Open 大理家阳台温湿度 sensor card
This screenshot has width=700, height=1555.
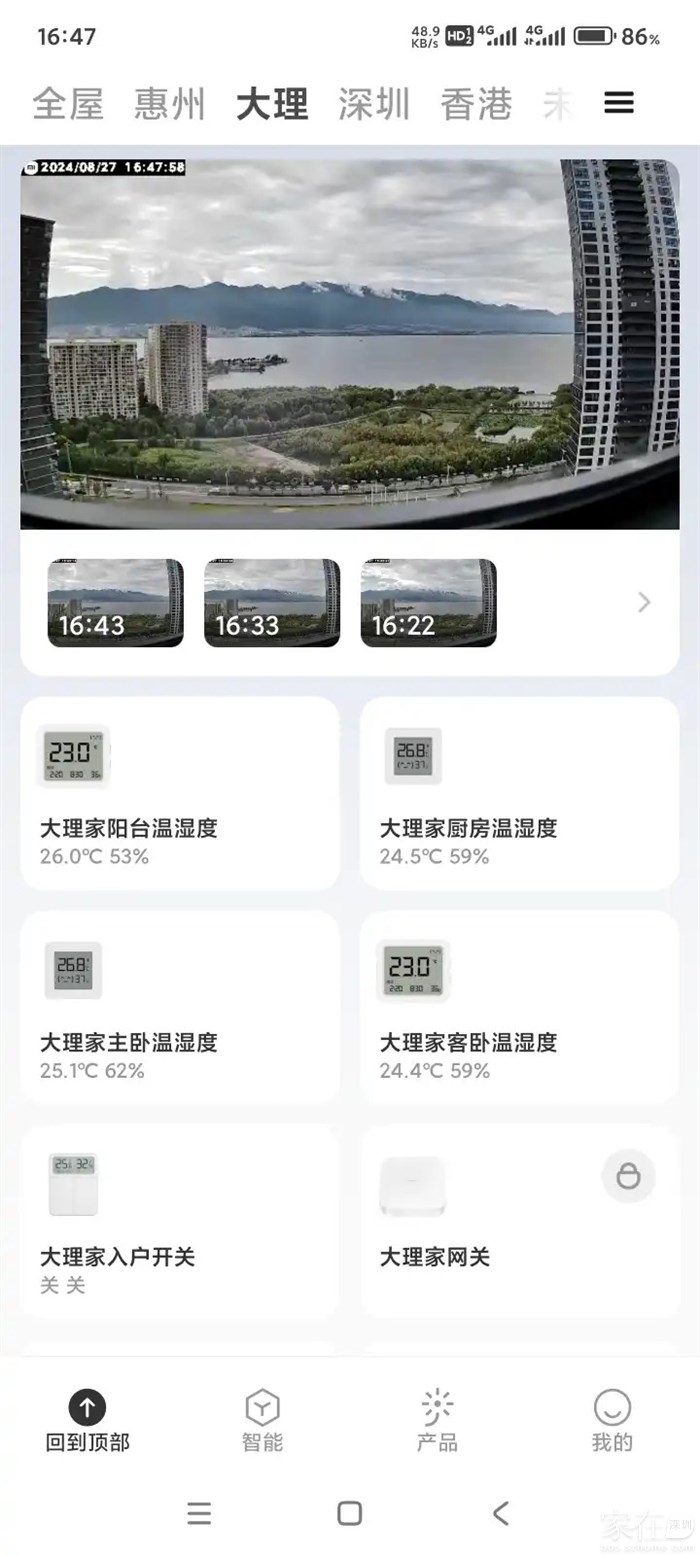point(180,793)
